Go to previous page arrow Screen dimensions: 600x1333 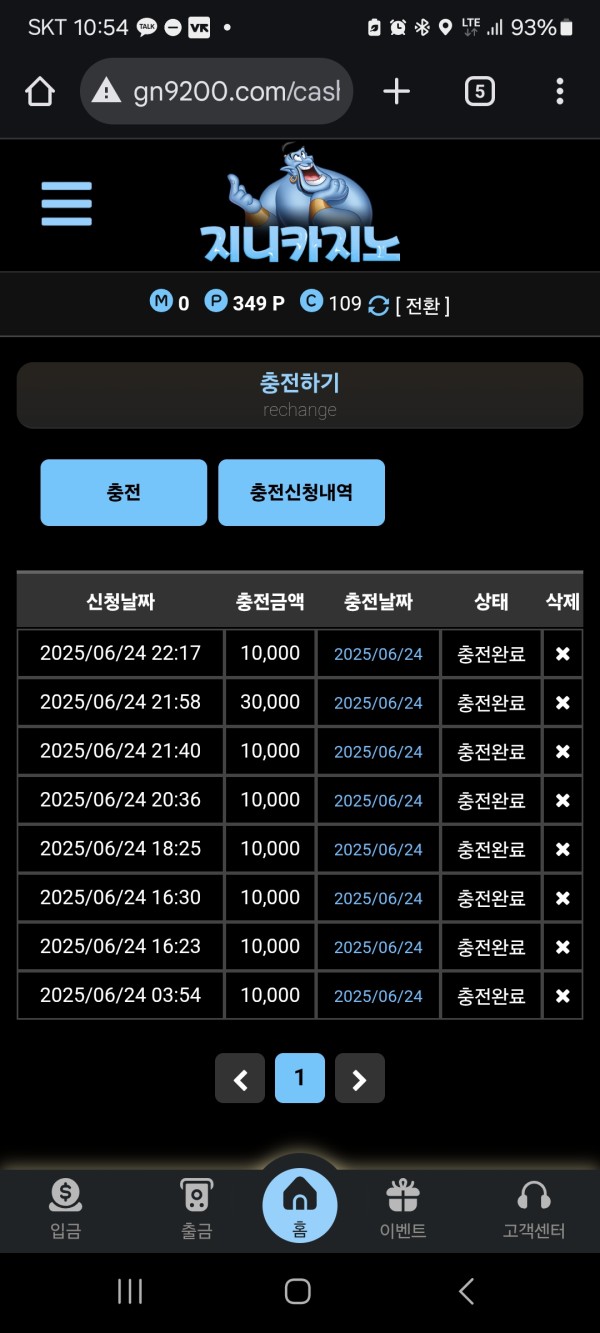pyautogui.click(x=240, y=1079)
